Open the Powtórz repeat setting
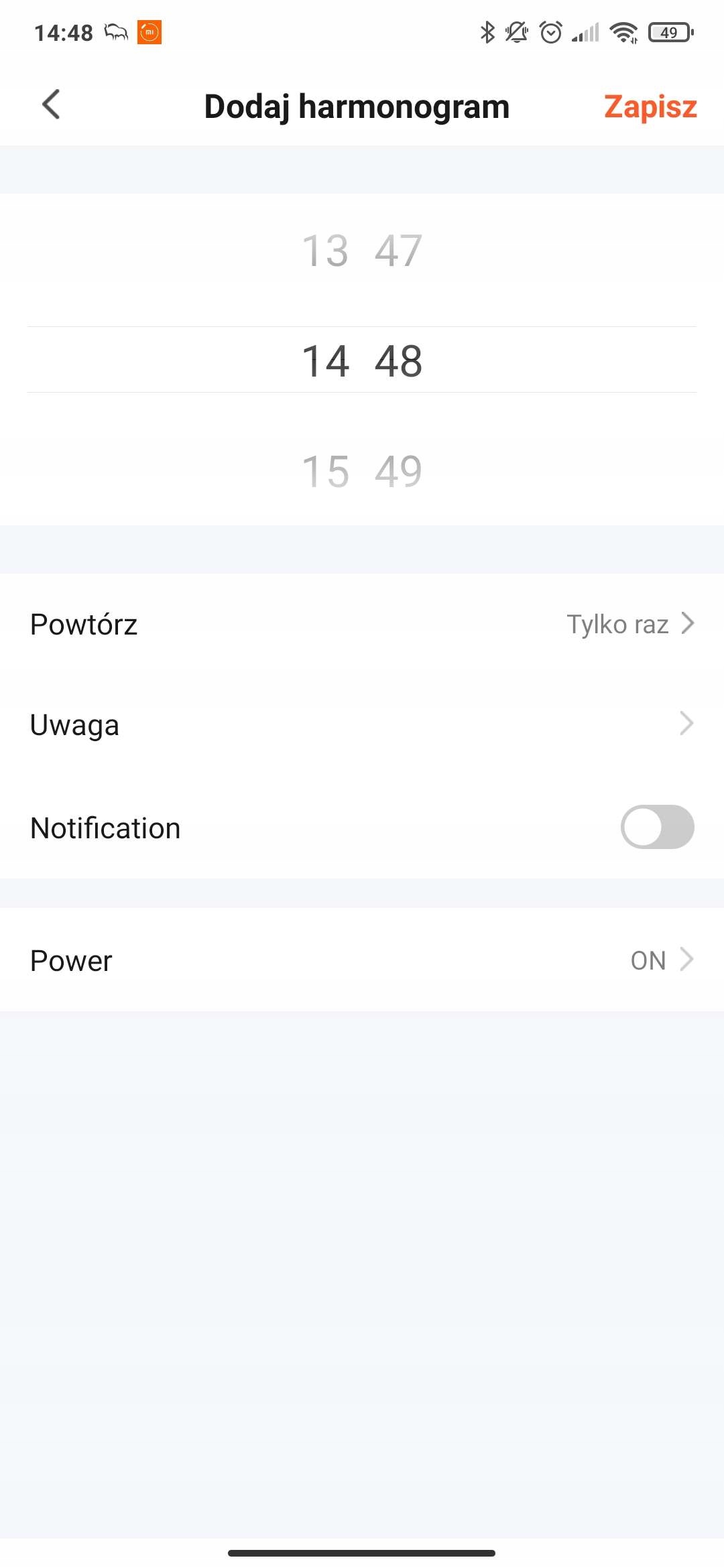The height and width of the screenshot is (1568, 724). [x=362, y=625]
